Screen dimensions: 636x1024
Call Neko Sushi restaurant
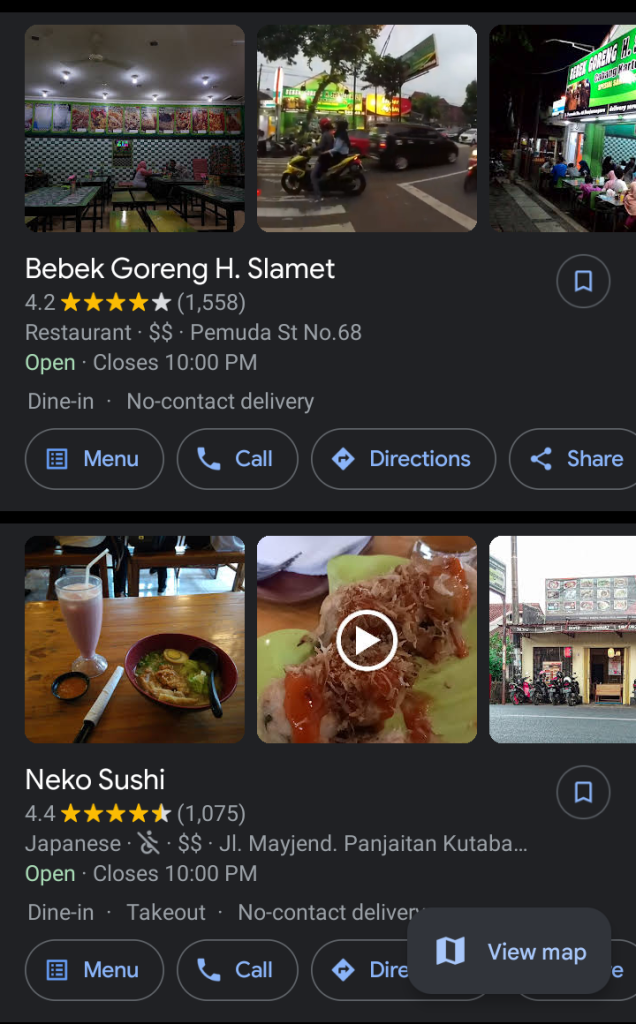237,970
